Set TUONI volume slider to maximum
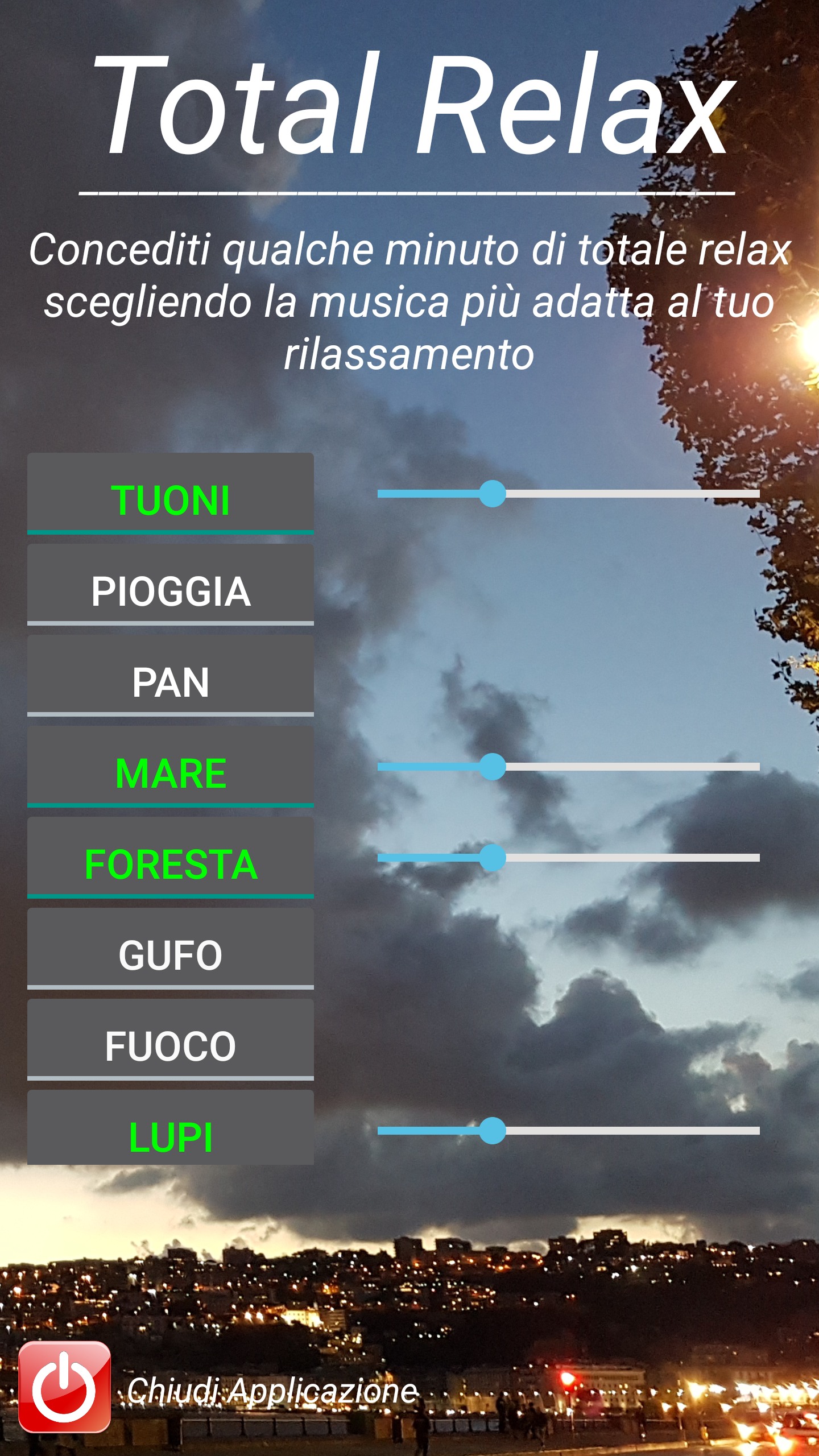This screenshot has width=819, height=1456. coord(758,494)
